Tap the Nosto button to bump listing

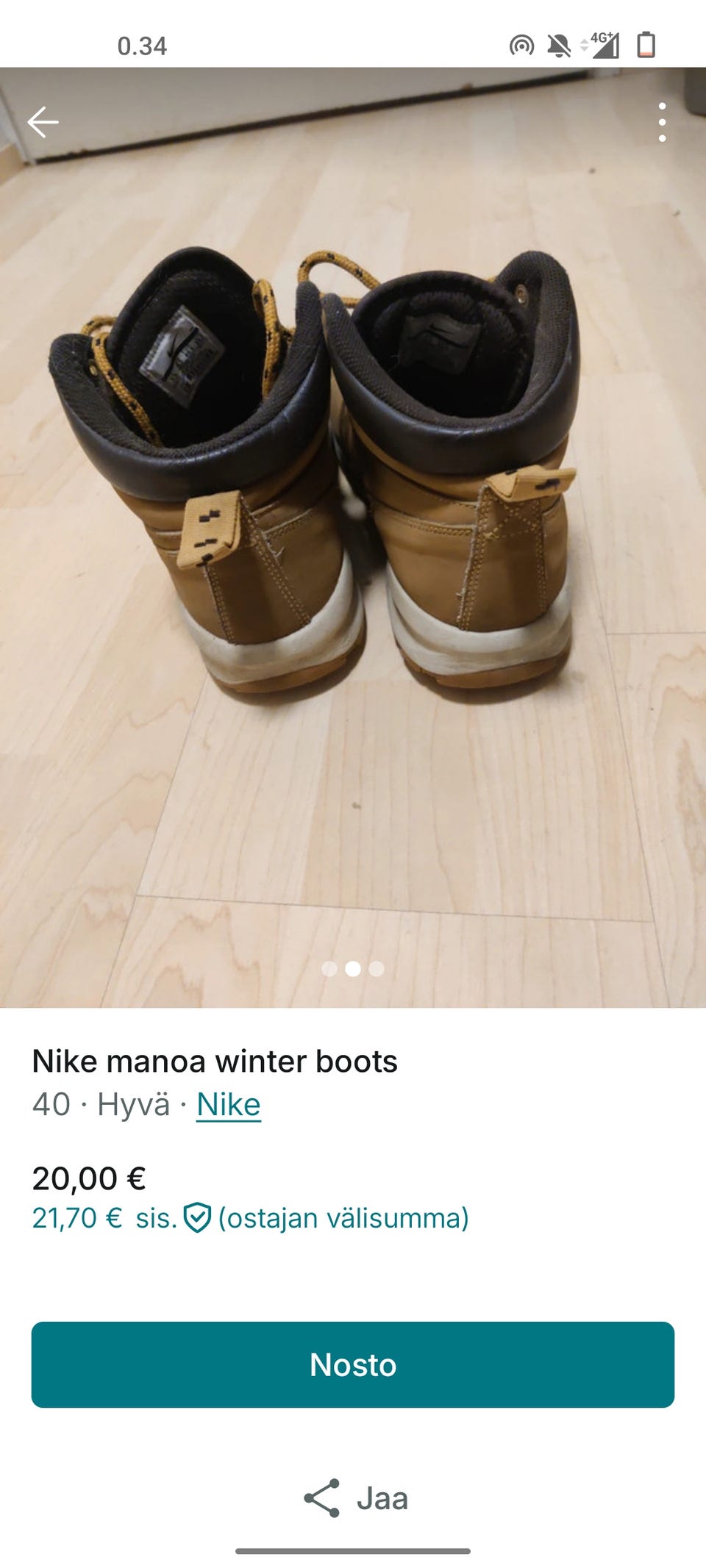point(353,1364)
